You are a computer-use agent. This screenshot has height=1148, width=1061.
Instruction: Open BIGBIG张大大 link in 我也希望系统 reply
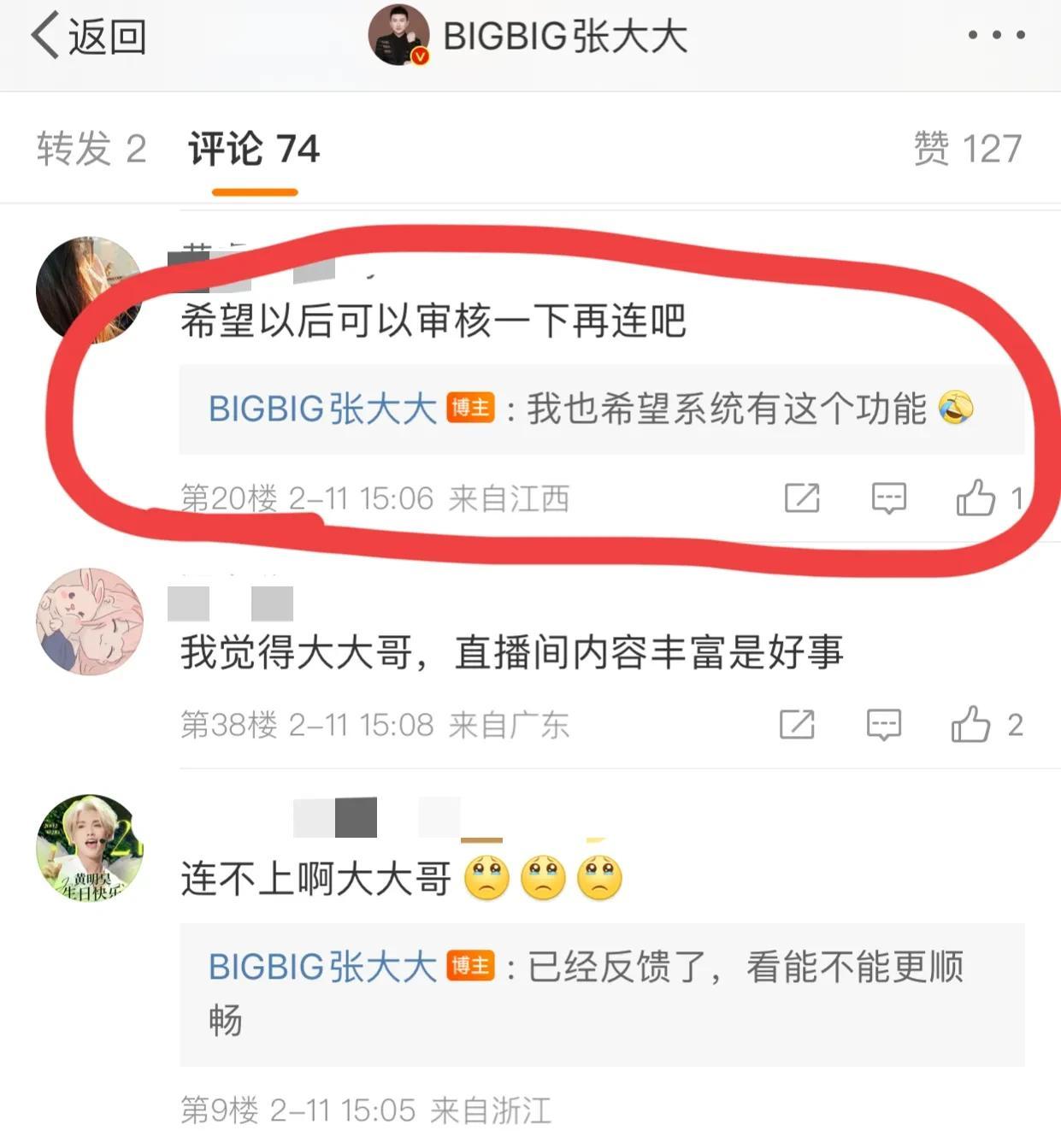[322, 409]
